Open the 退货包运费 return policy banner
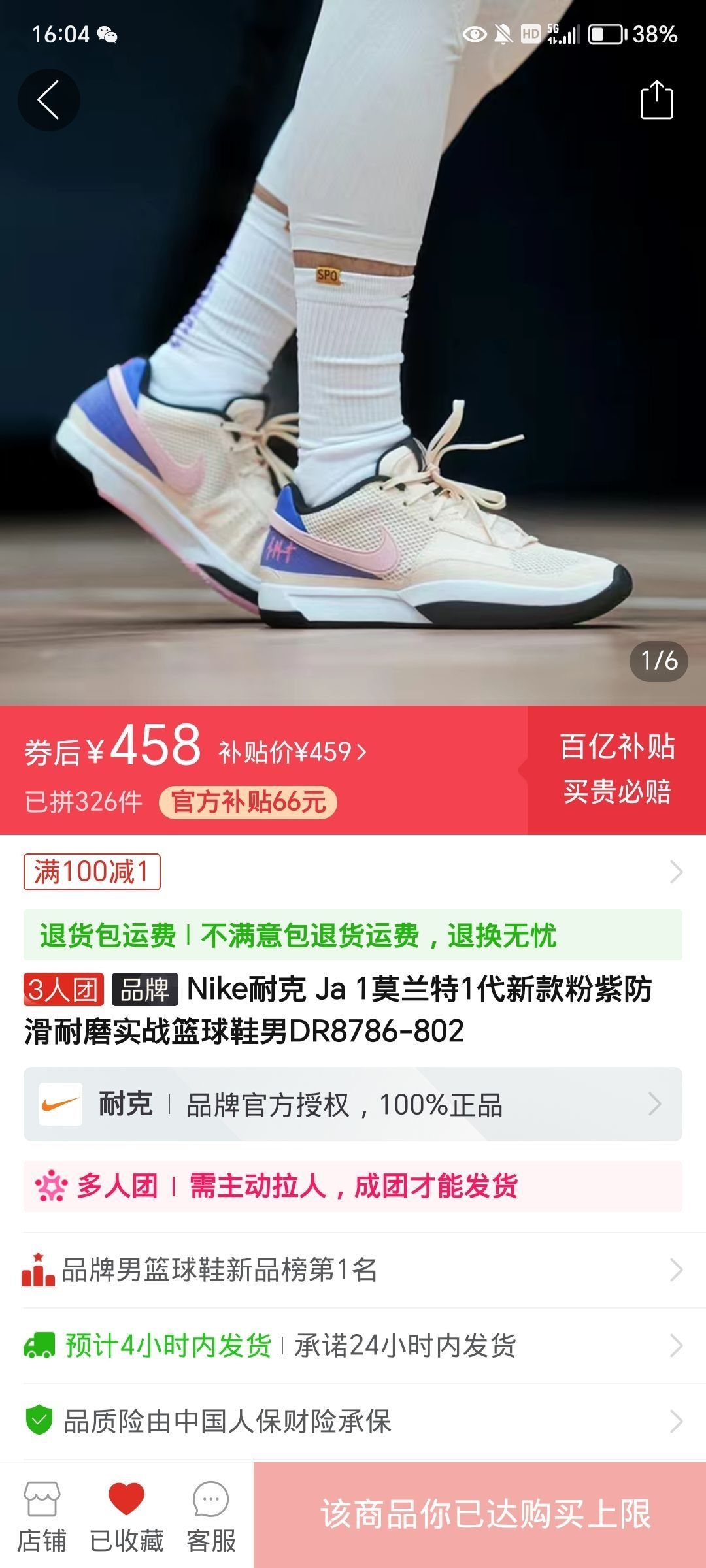 click(353, 936)
